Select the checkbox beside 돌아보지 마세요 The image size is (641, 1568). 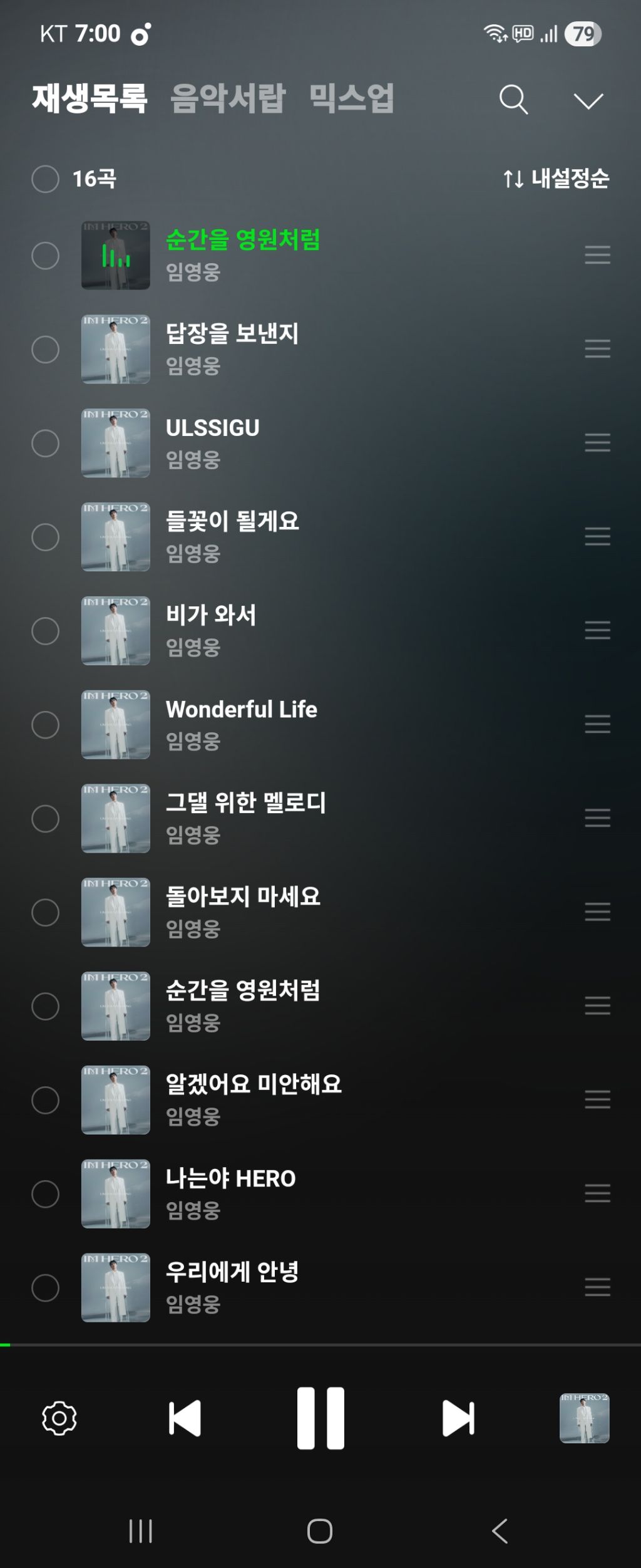[x=46, y=912]
